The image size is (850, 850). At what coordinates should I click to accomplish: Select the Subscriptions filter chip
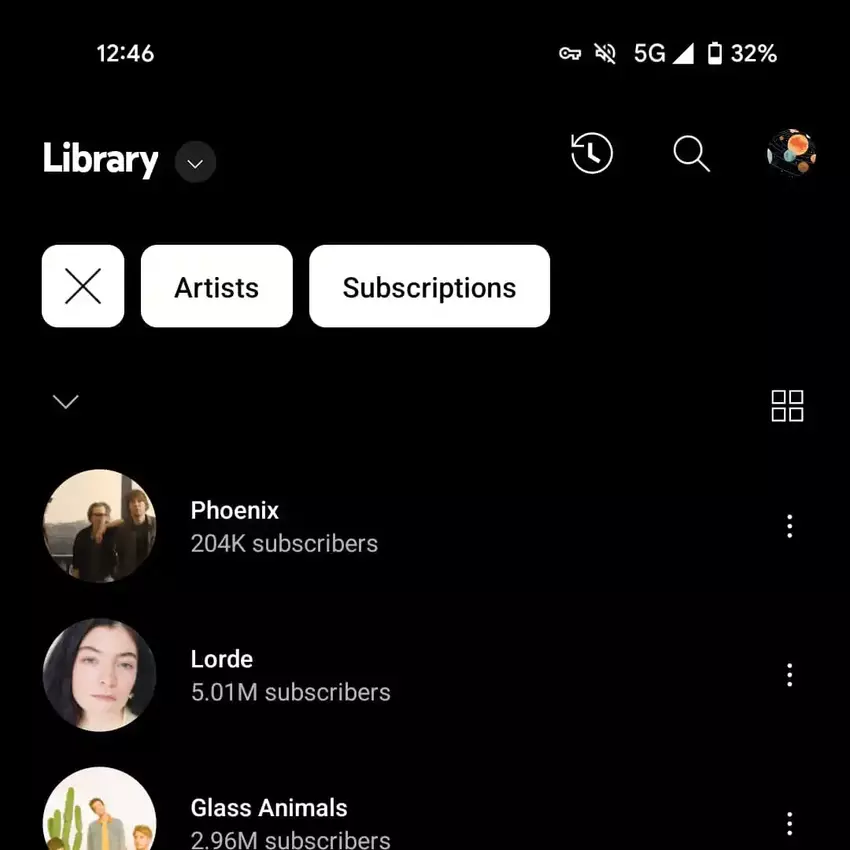(429, 286)
